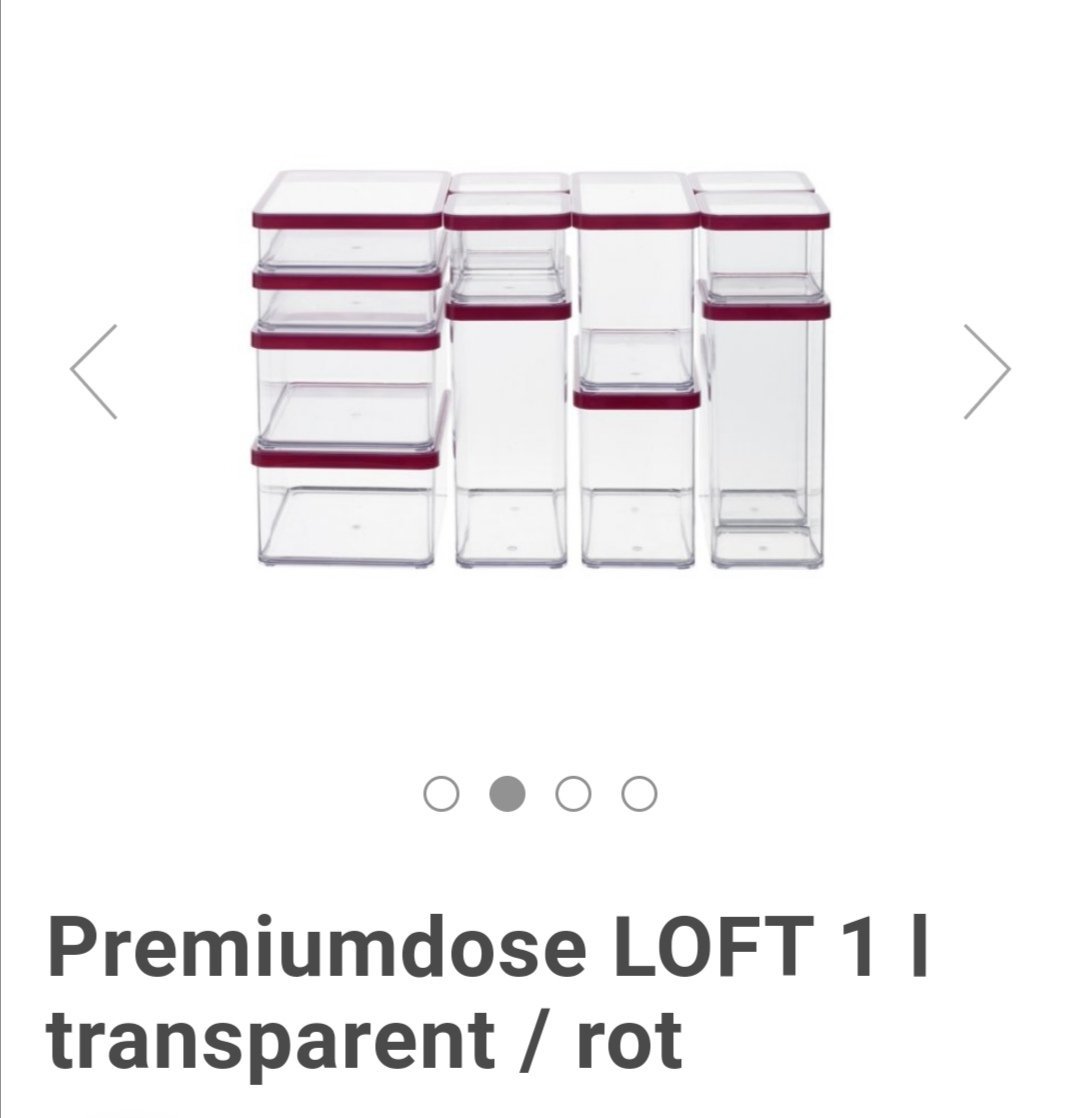Jump to the fourth image dot
The width and height of the screenshot is (1080, 1118).
(x=639, y=794)
